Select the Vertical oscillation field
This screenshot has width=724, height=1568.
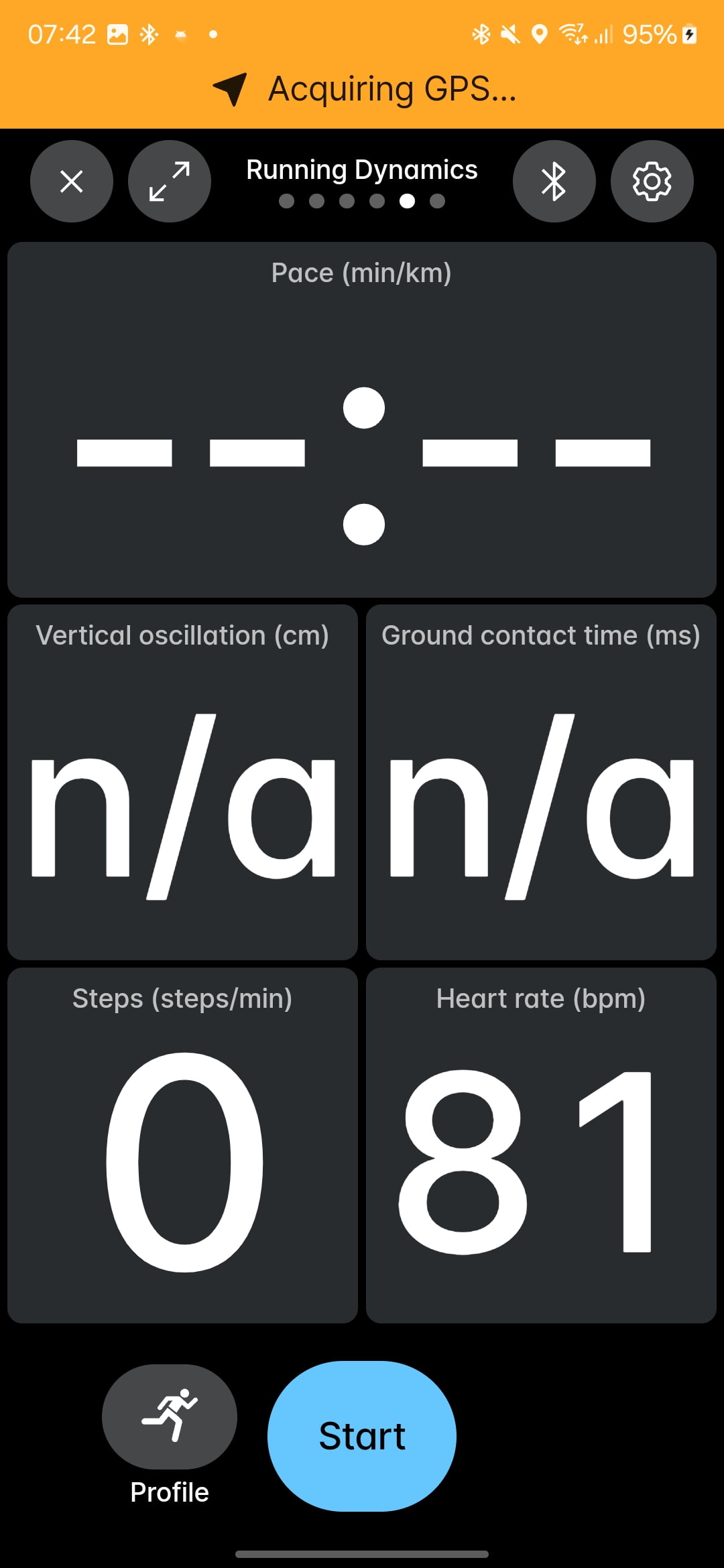coord(182,782)
